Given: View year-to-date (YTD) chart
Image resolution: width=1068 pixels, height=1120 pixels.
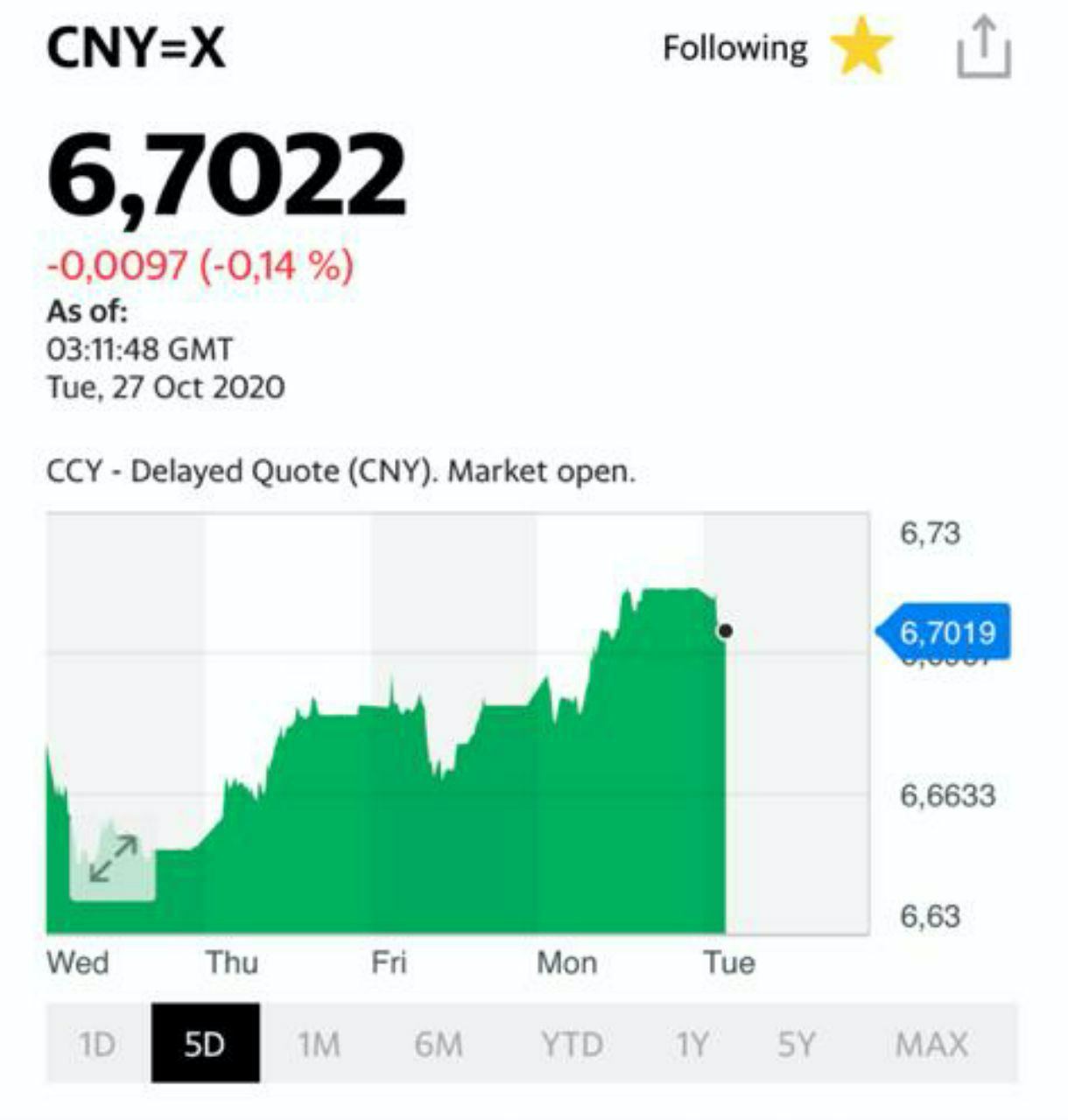Looking at the screenshot, I should point(571,1044).
